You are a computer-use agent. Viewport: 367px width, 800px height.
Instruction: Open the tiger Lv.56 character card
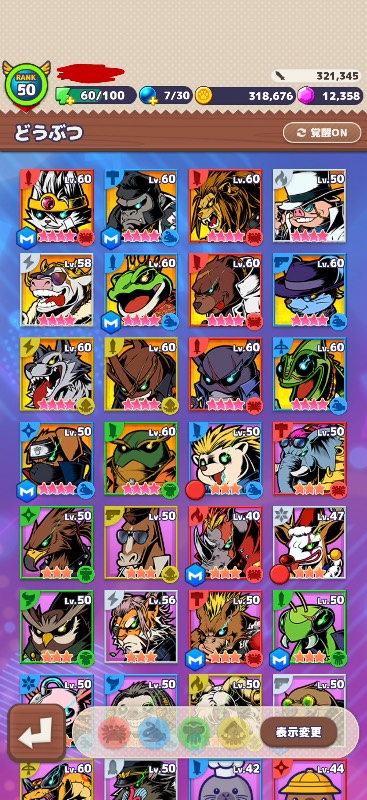click(141, 627)
